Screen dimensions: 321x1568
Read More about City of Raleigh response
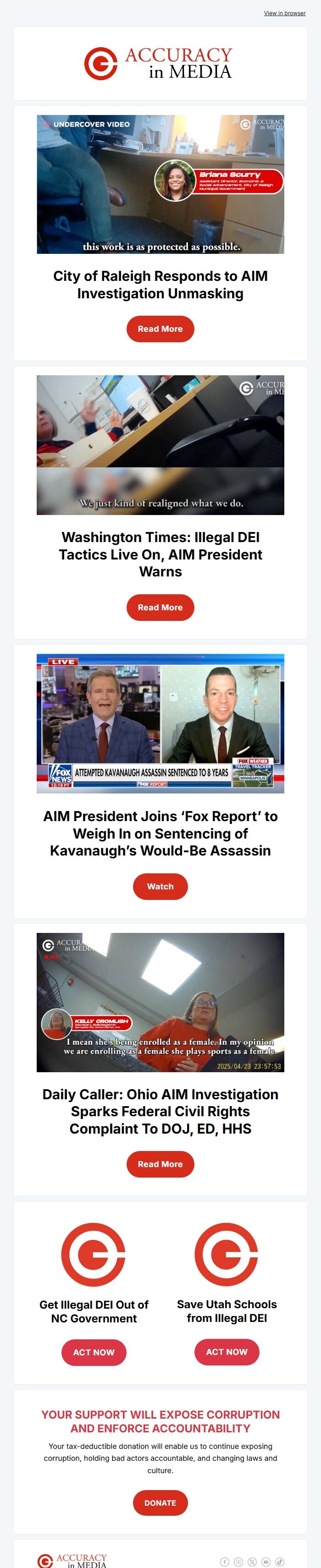pyautogui.click(x=160, y=329)
